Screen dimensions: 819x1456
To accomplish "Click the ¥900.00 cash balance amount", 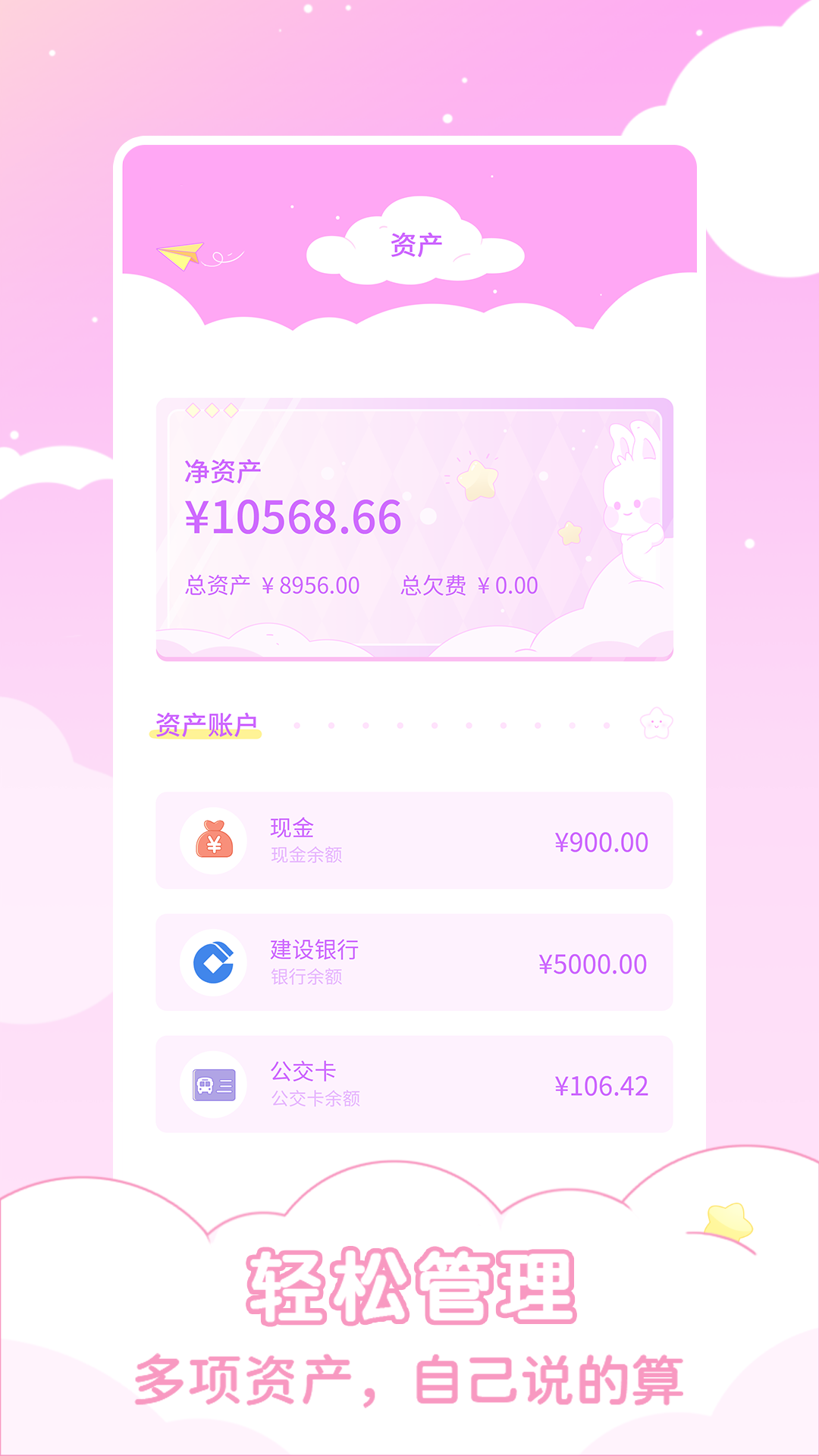I will [601, 842].
